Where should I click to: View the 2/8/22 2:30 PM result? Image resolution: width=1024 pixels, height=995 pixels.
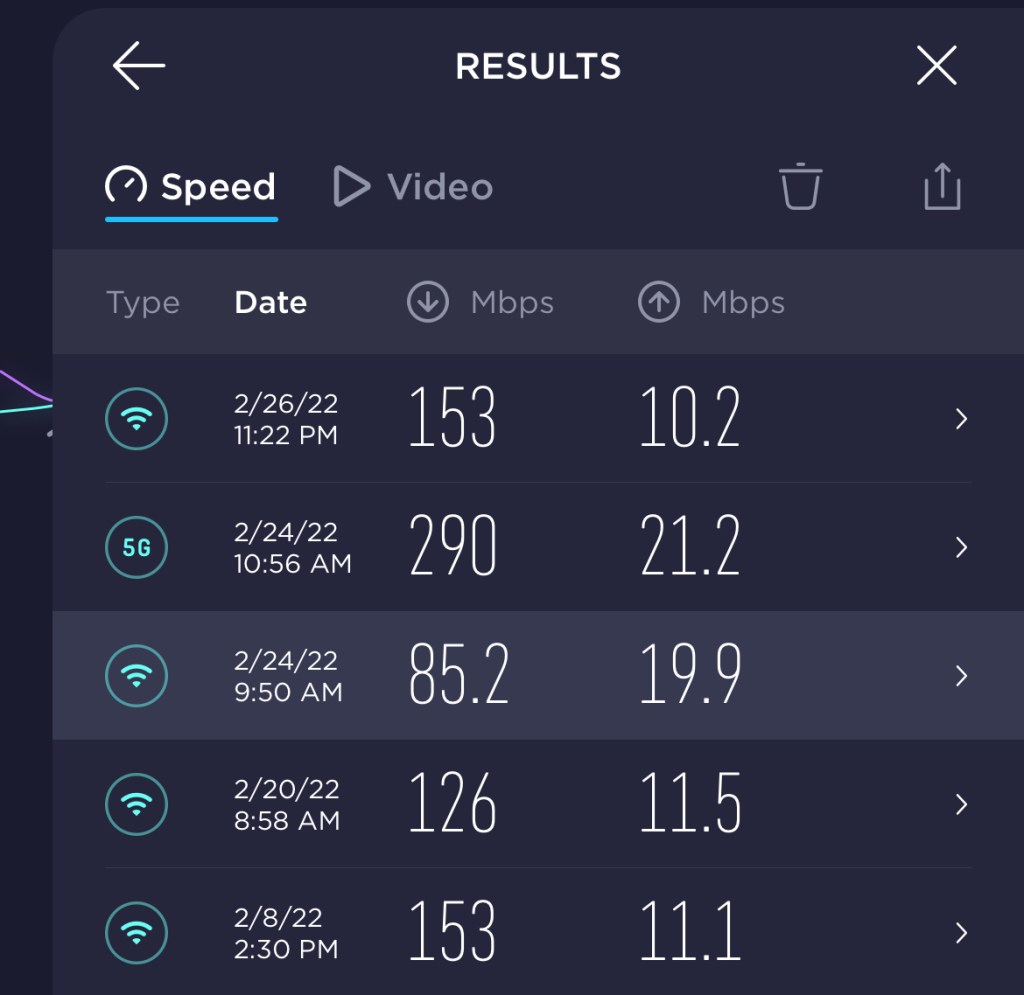(538, 932)
